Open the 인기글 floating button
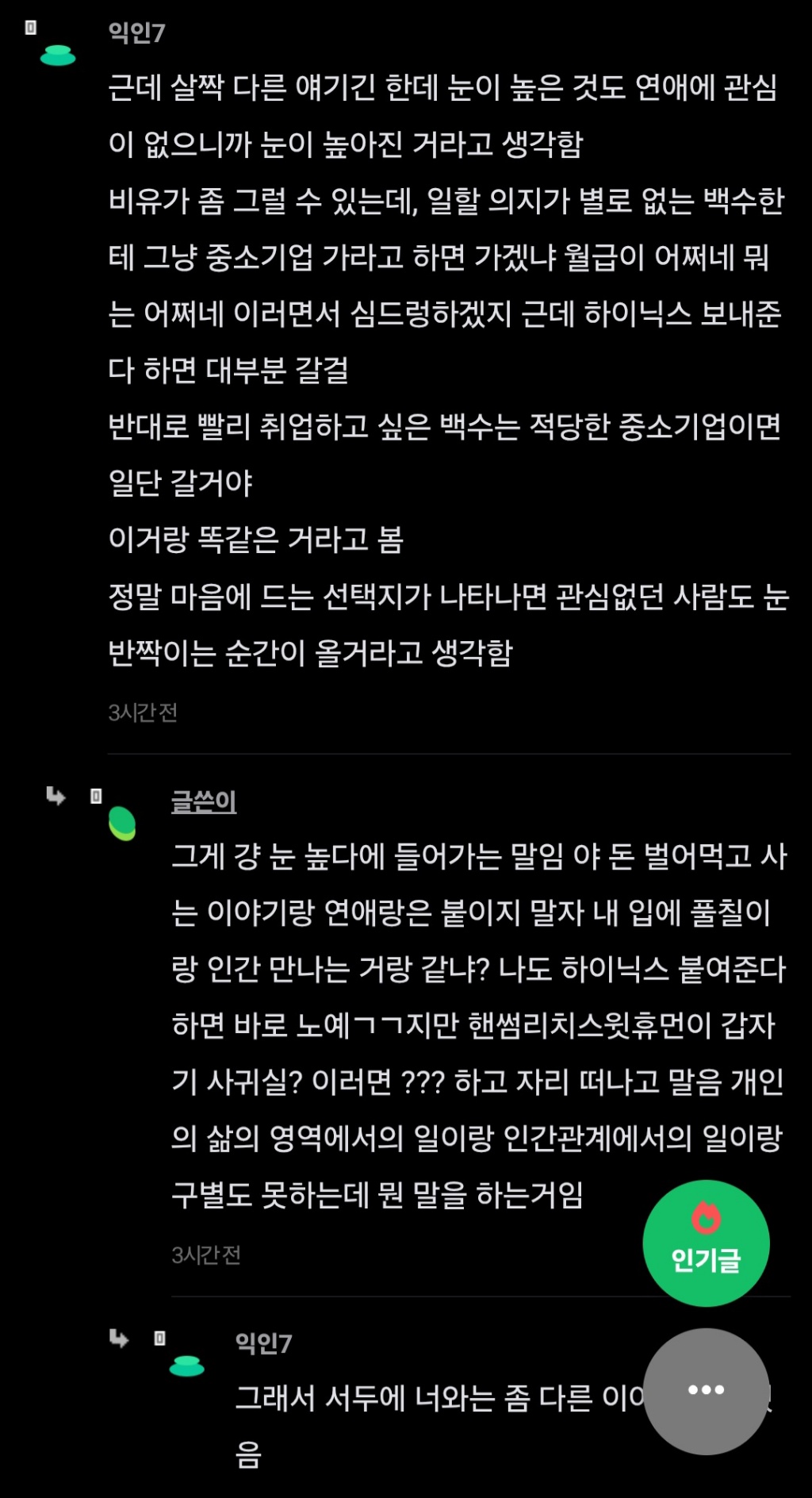 coord(706,1243)
